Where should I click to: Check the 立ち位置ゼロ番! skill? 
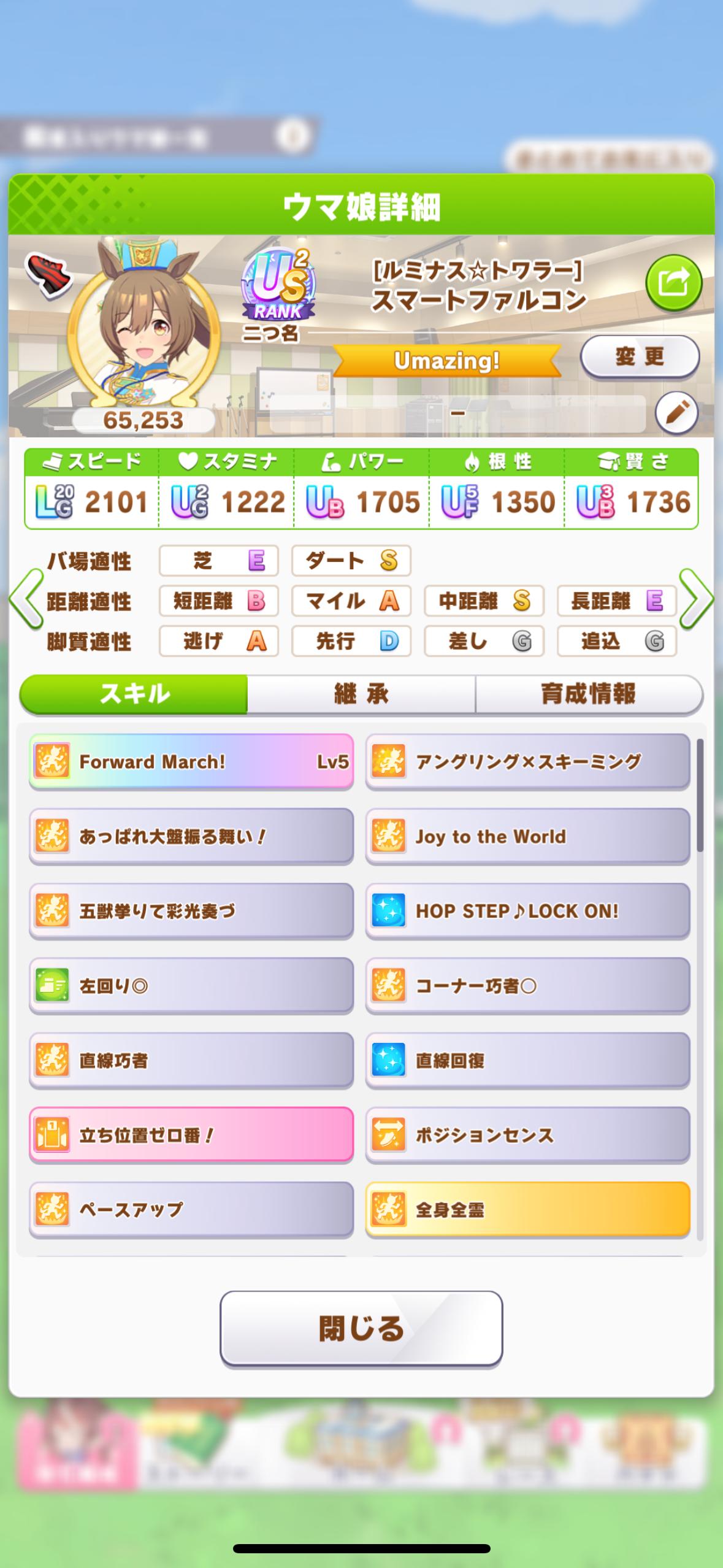click(x=191, y=1135)
